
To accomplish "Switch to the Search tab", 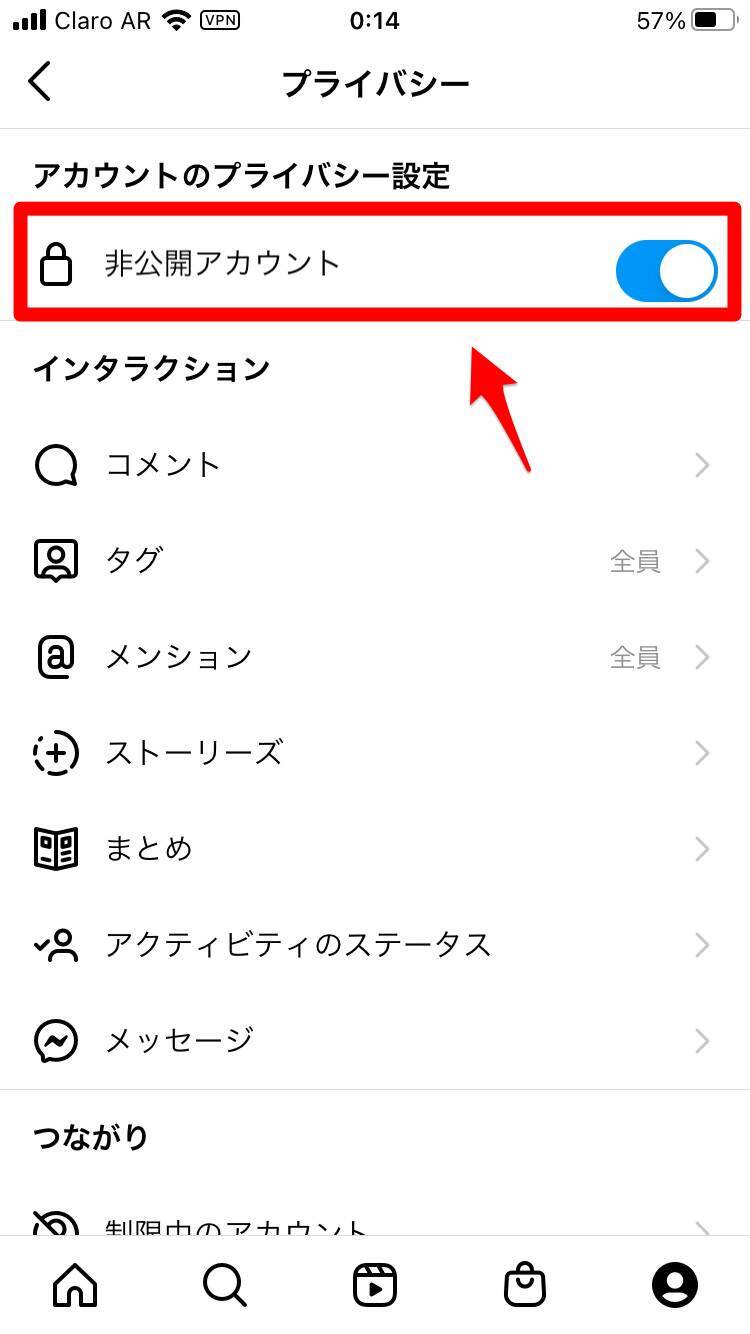I will click(225, 1285).
